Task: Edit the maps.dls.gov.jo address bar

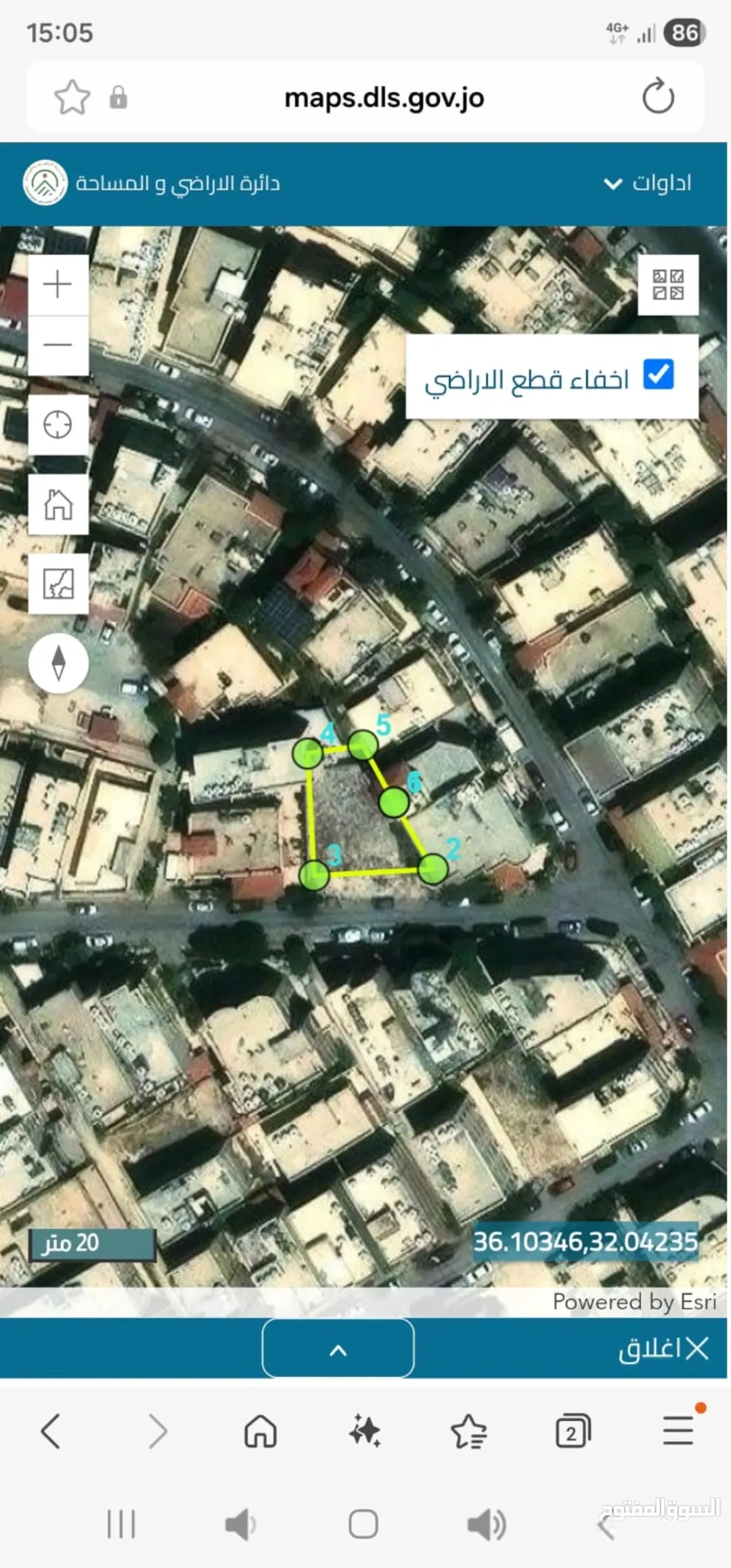Action: 384,97
